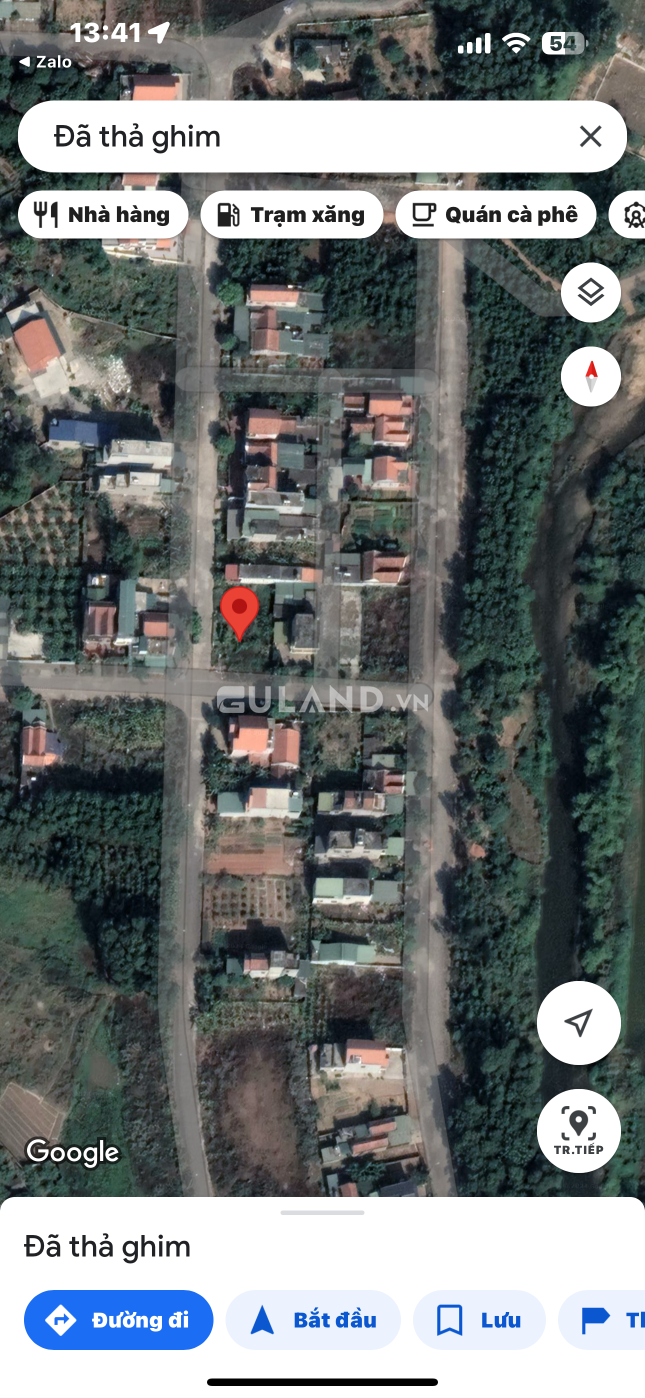Tap the compass to reset north
The image size is (645, 1398).
(x=591, y=376)
